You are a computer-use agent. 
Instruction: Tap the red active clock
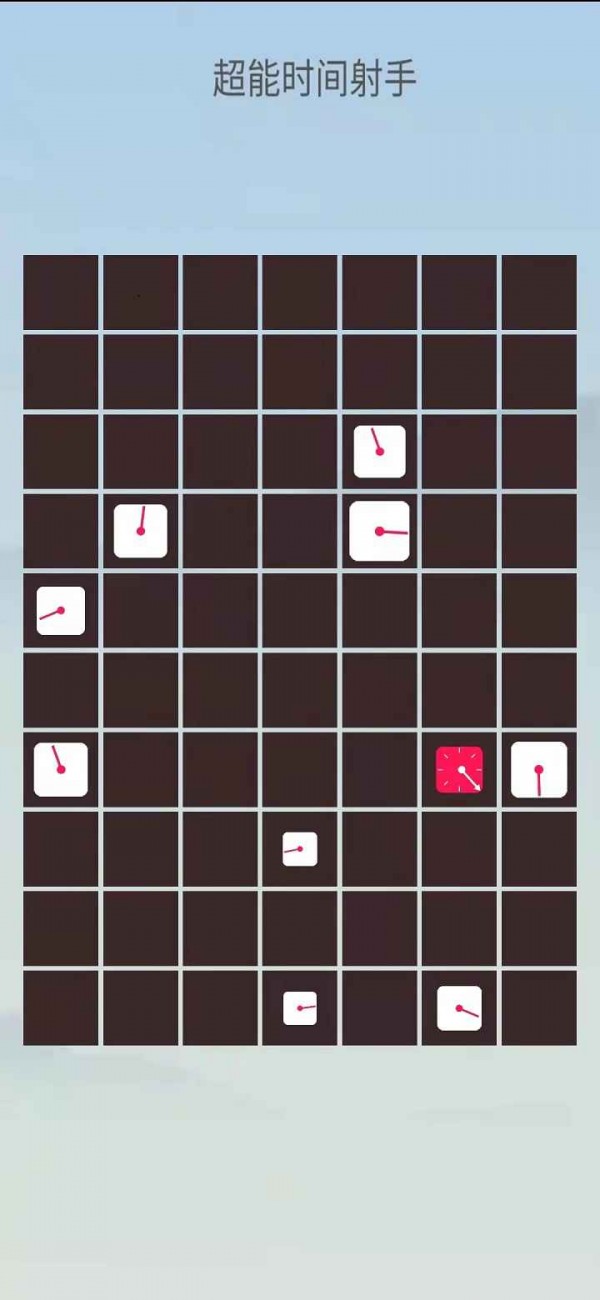(x=459, y=770)
